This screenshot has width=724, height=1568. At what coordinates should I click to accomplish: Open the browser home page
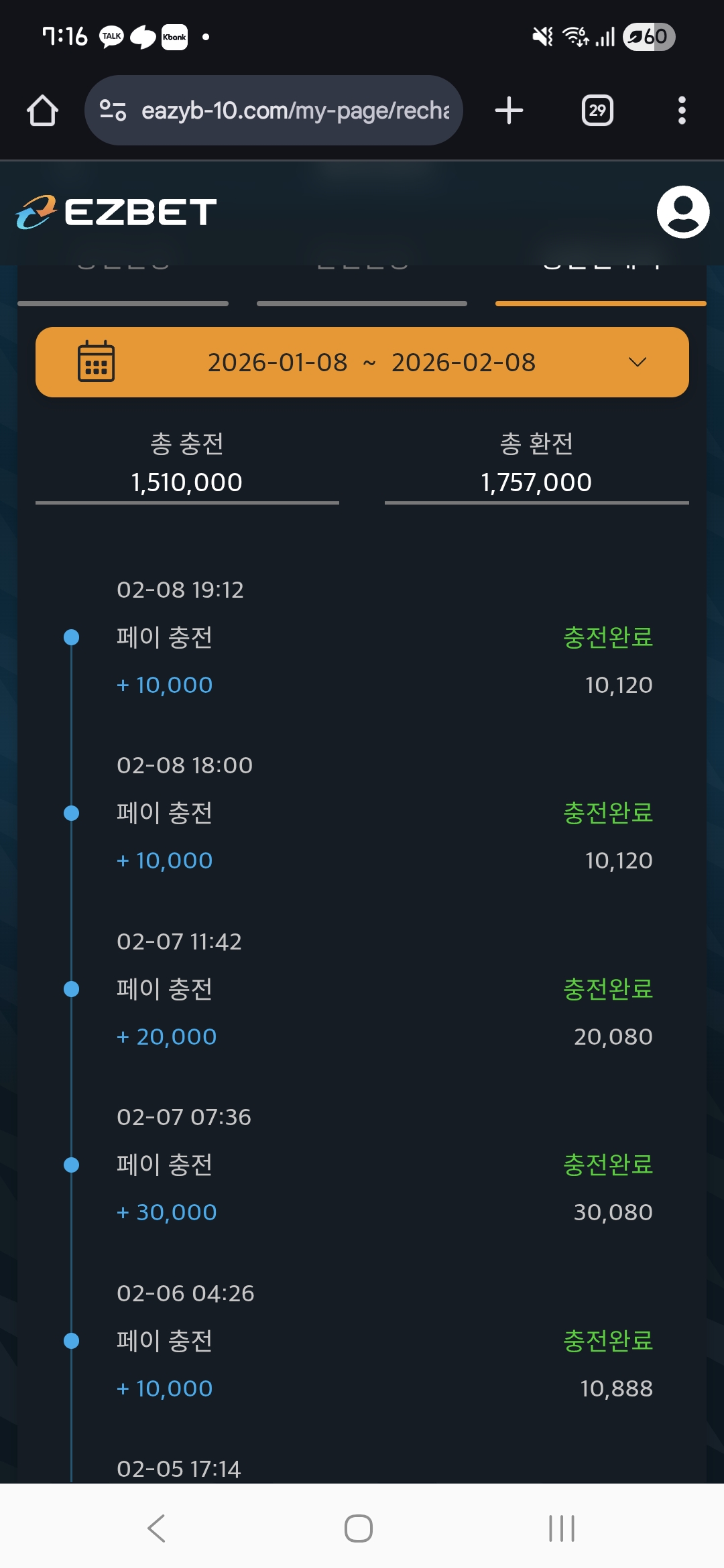pos(42,111)
